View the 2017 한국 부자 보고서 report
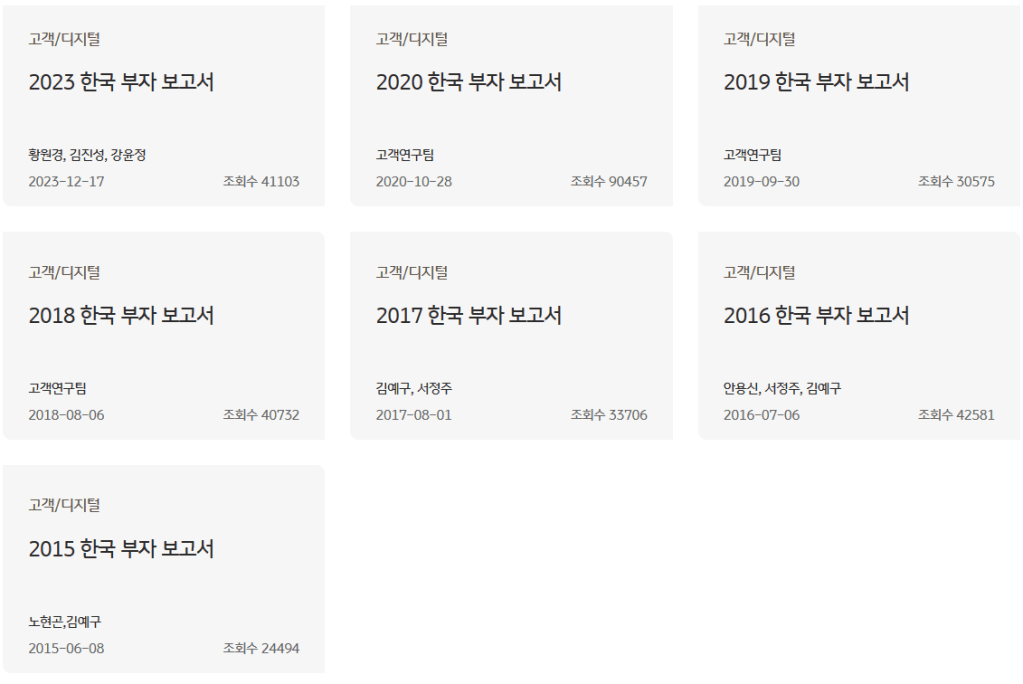This screenshot has width=1023, height=684. tap(469, 316)
